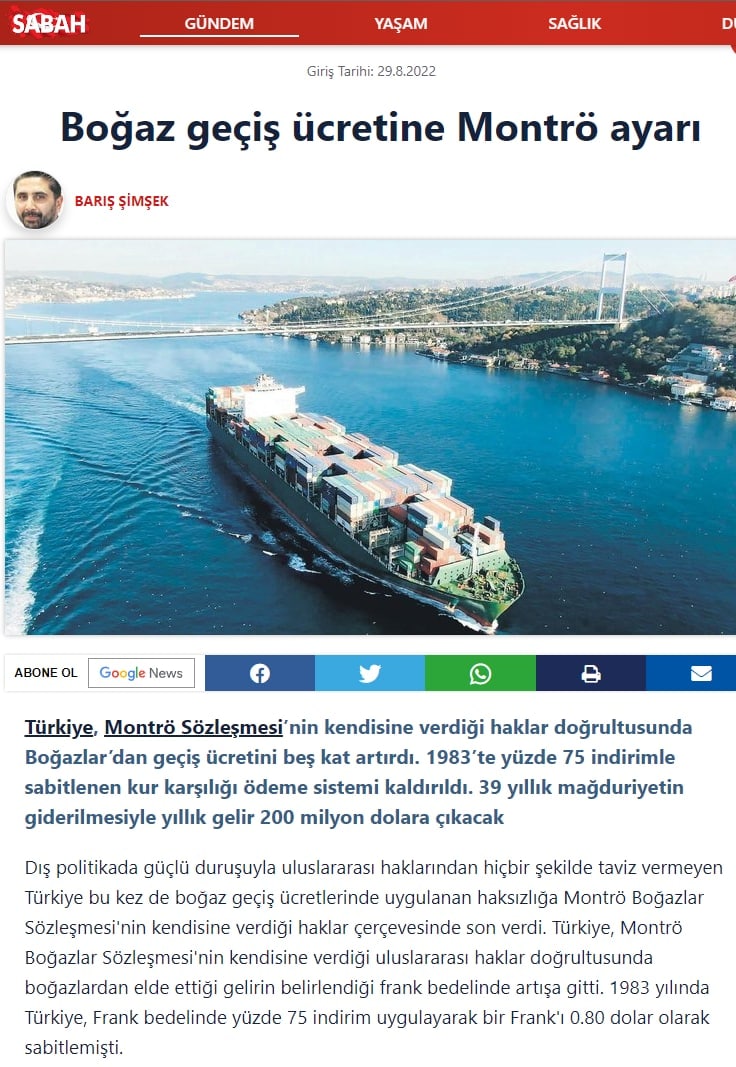Switch to the SAĞLIK tab
This screenshot has height=1067, width=736.
point(574,23)
